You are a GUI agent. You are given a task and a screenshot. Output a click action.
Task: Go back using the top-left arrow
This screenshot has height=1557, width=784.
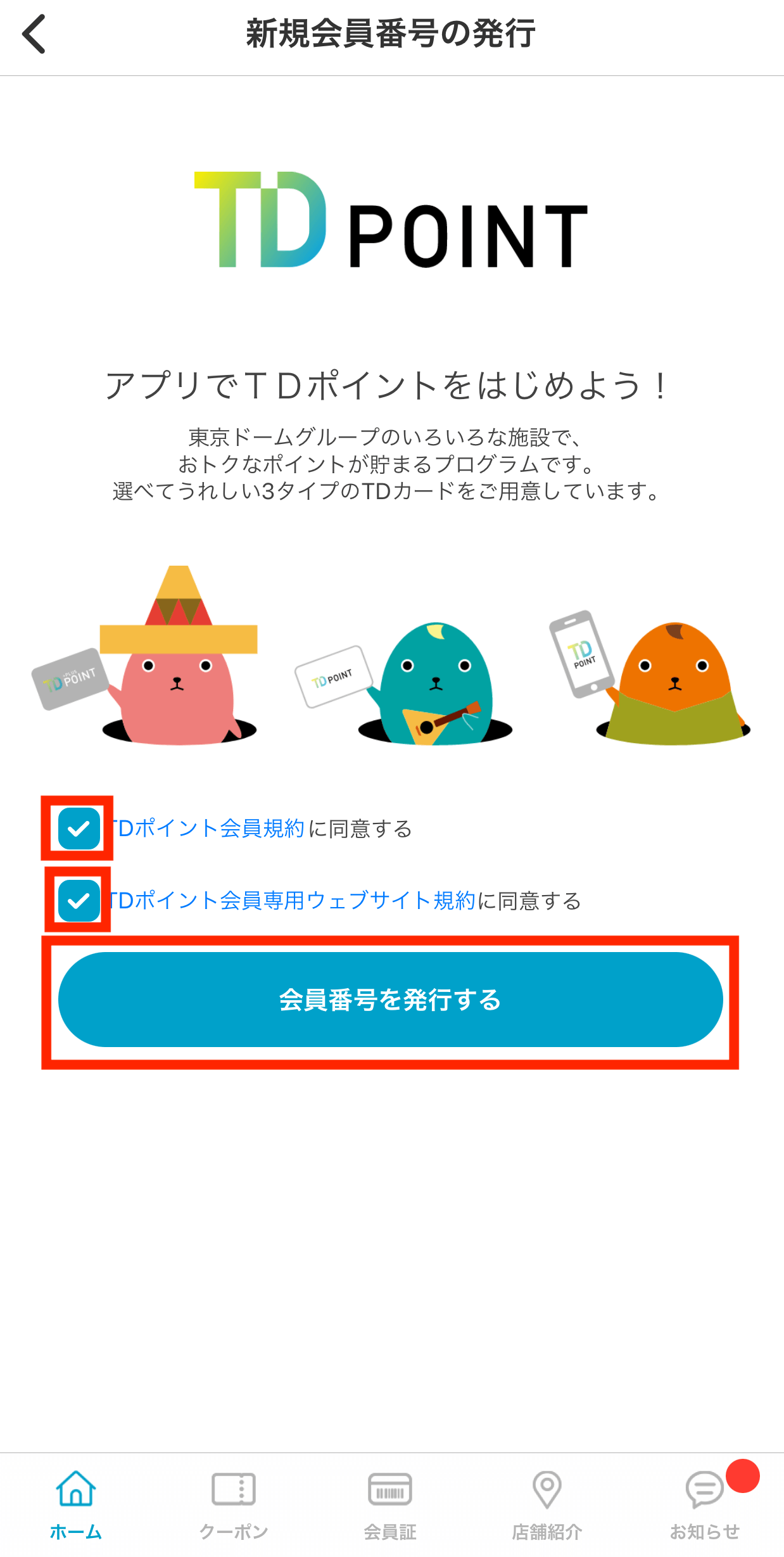point(34,34)
